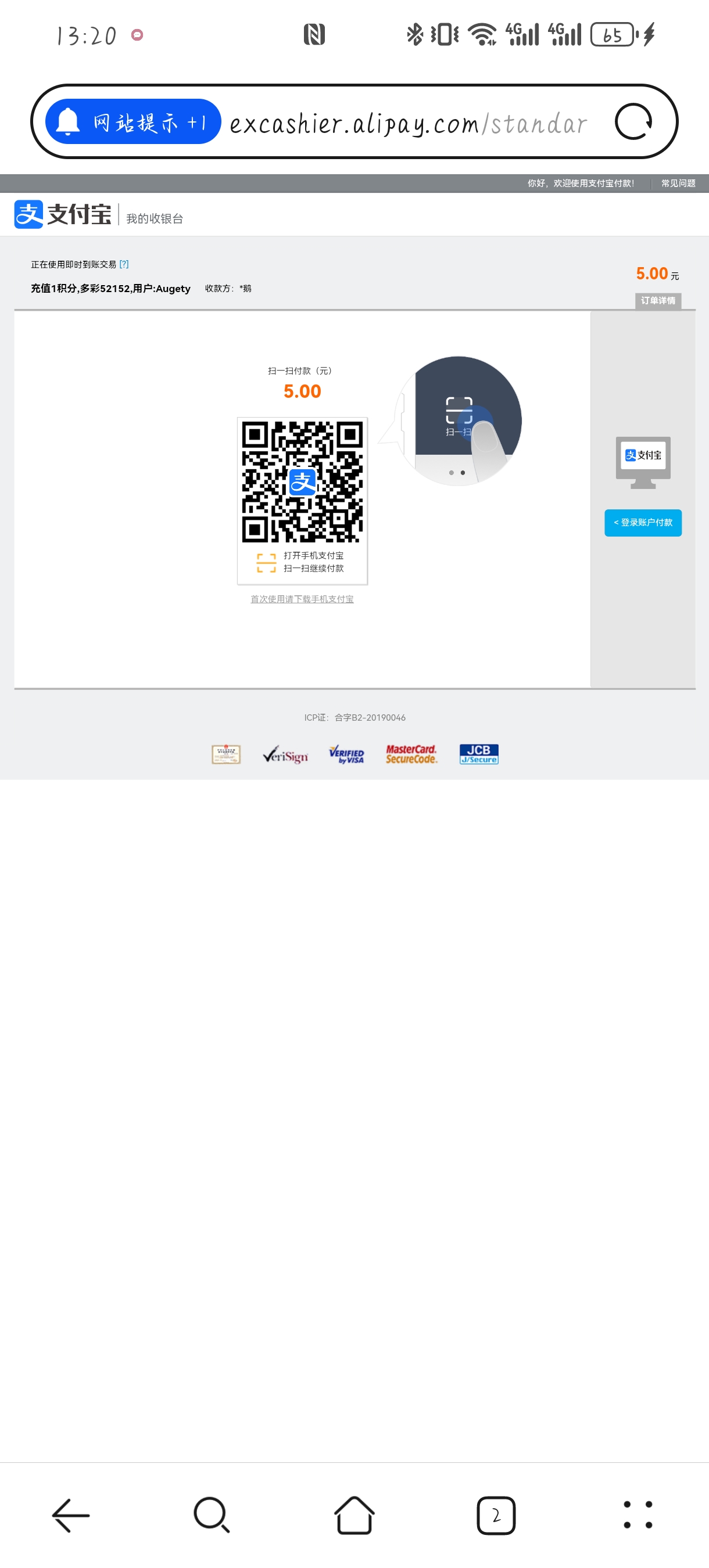Open the [?] help link for 即时到账交易
This screenshot has height=1568, width=709.
[124, 264]
